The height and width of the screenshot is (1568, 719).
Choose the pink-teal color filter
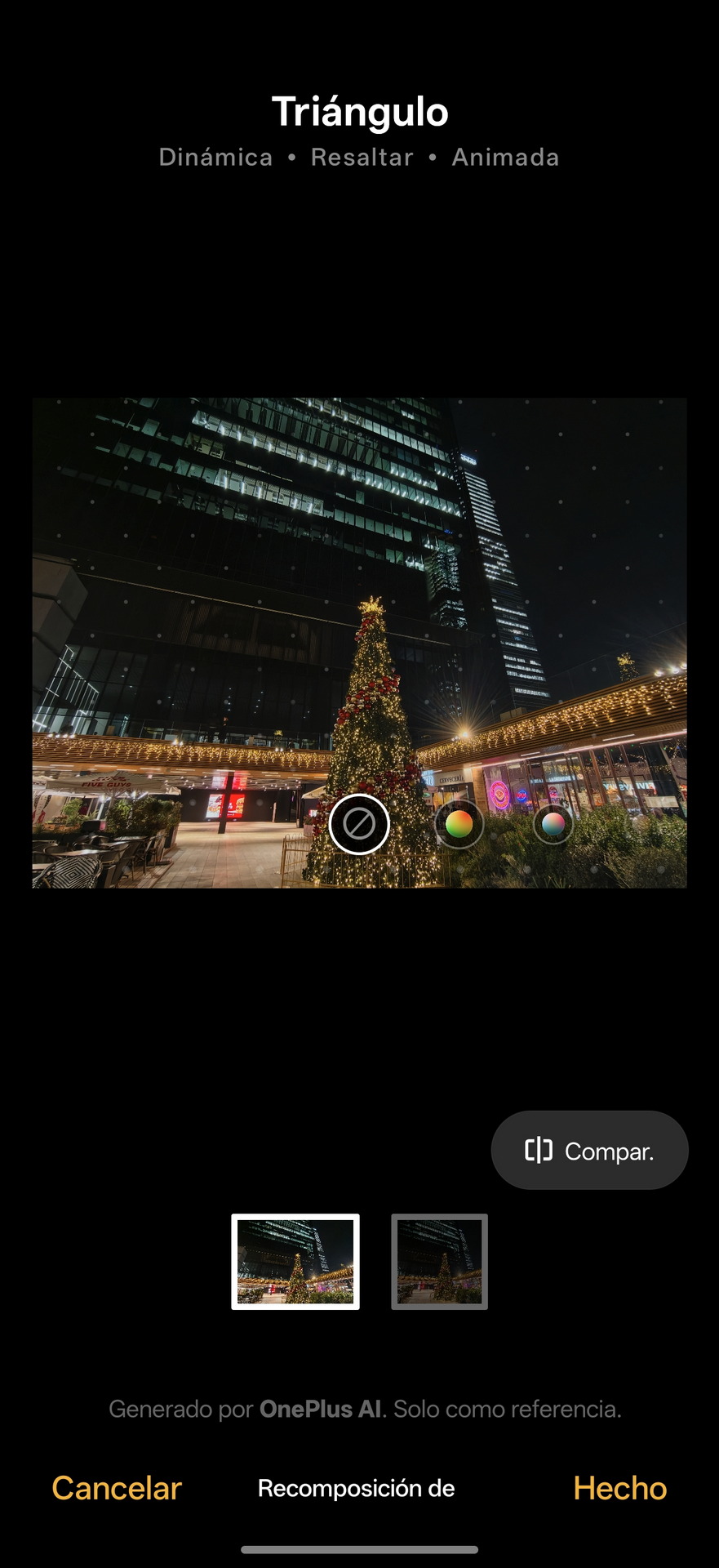(x=553, y=824)
